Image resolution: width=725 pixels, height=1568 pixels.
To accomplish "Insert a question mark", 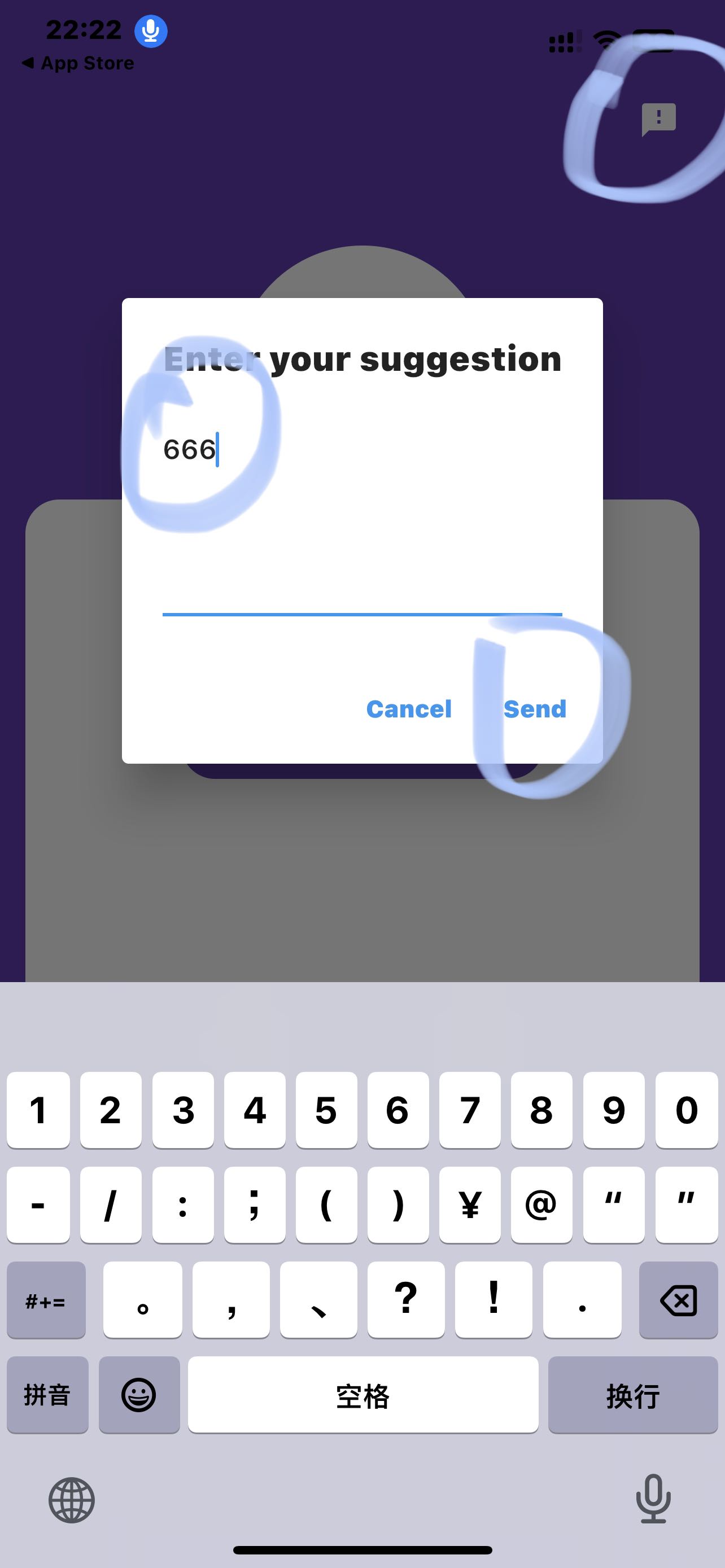I will tap(406, 1299).
